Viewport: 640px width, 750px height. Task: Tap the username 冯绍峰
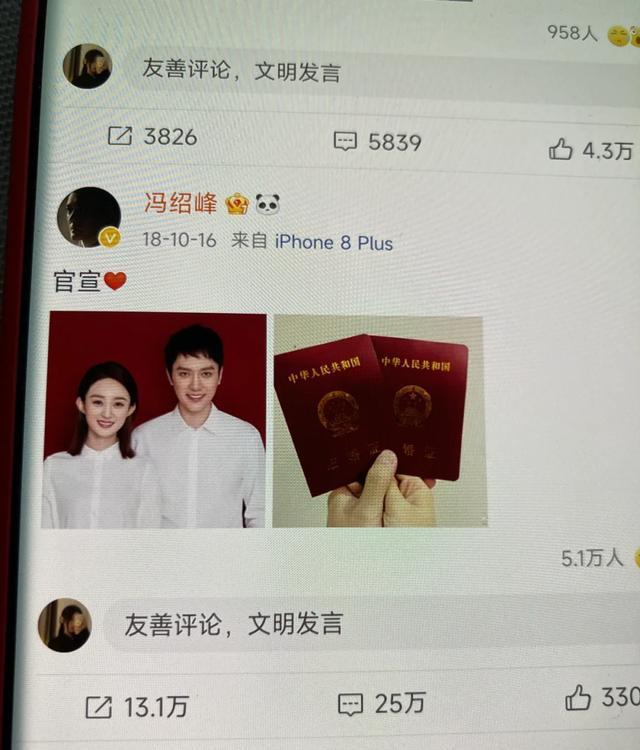click(x=181, y=205)
